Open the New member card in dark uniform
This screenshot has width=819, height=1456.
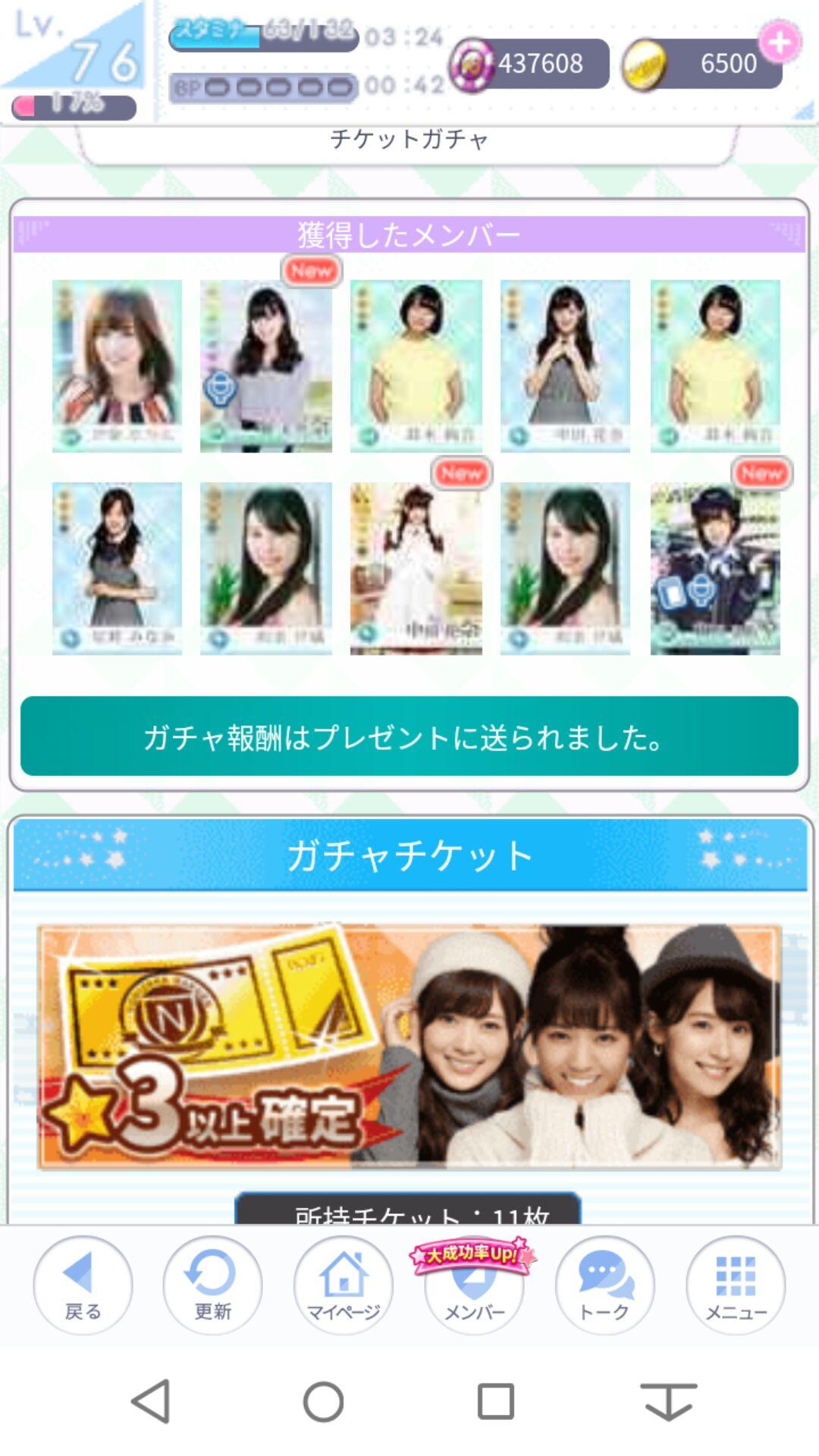point(715,569)
